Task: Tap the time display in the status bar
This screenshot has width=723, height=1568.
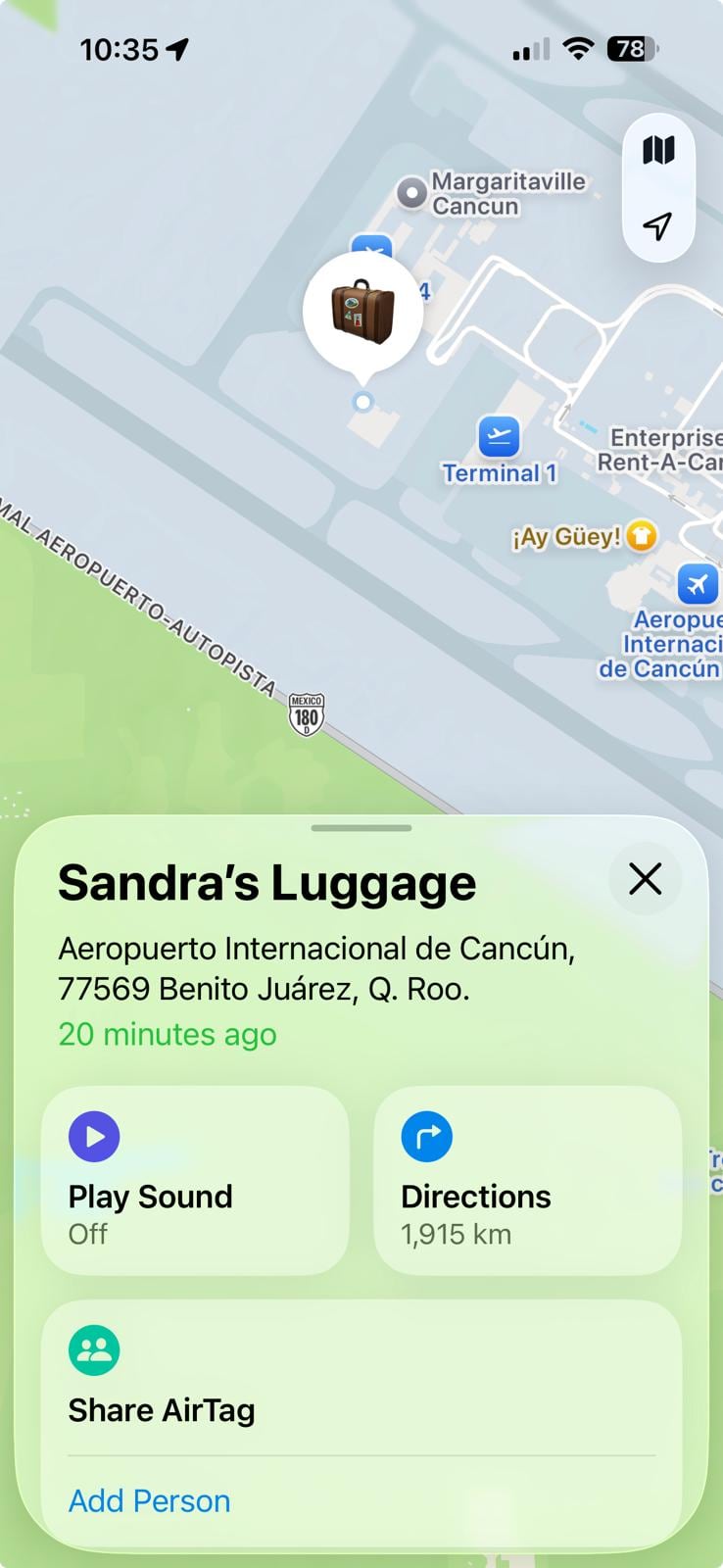Action: tap(119, 49)
